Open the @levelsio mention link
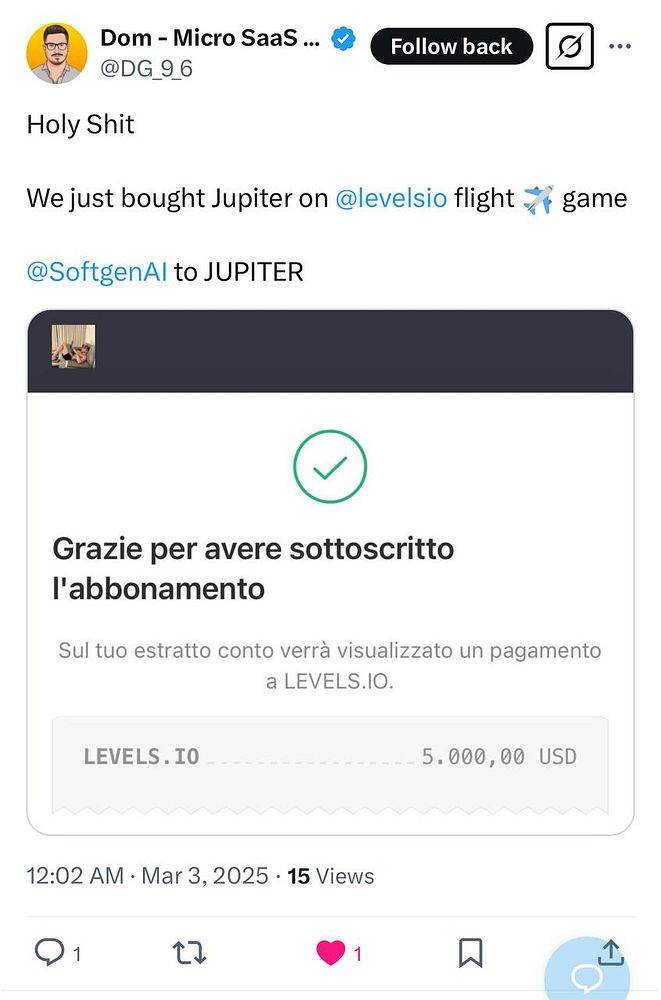Viewport: 661px width, 1000px height. [390, 198]
